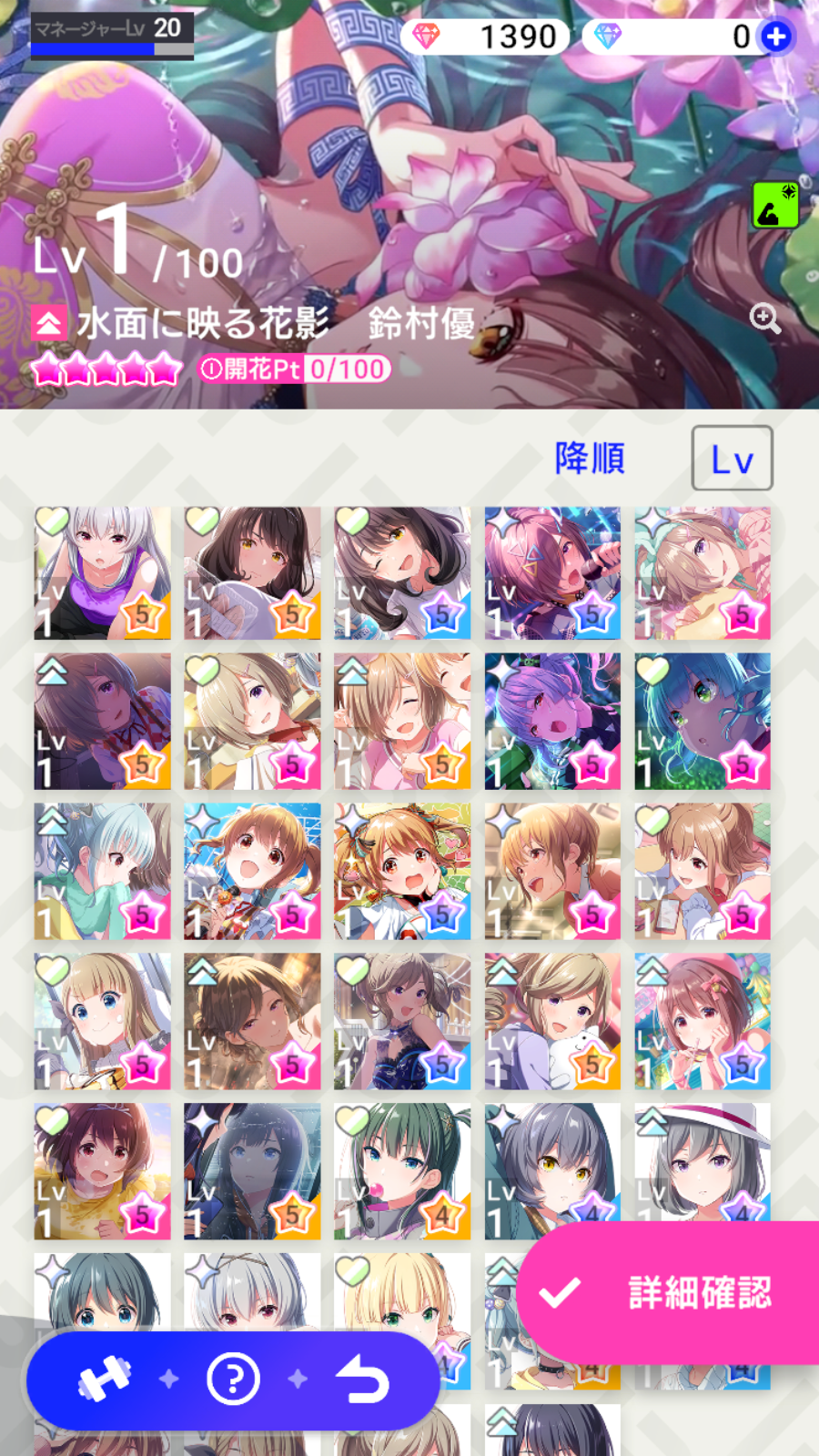This screenshot has width=819, height=1456.
Task: Select the blue-haired, dark-skinned idol card
Action: pos(703,722)
